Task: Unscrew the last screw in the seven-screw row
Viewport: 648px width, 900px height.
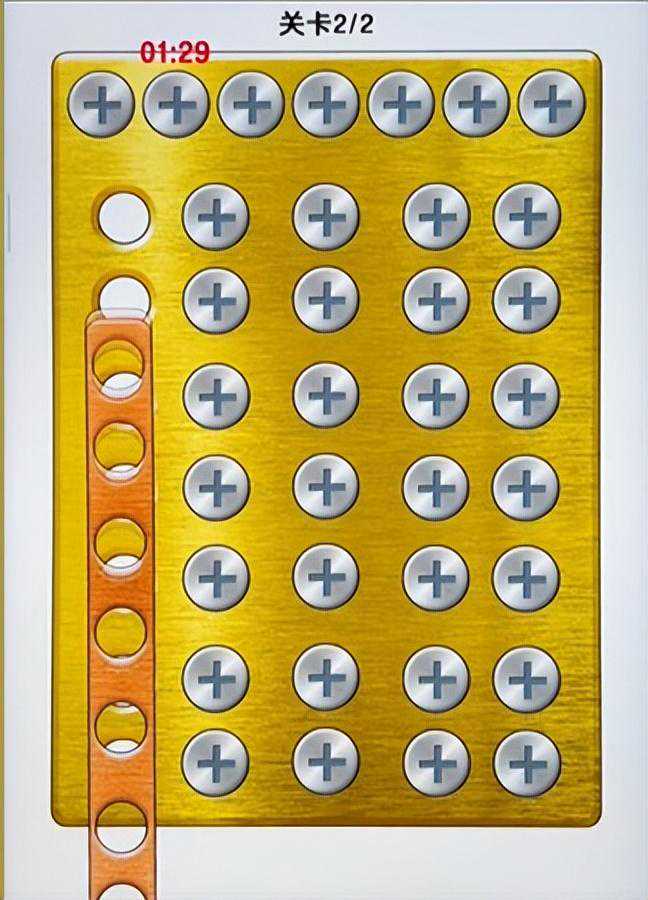Action: [x=551, y=104]
